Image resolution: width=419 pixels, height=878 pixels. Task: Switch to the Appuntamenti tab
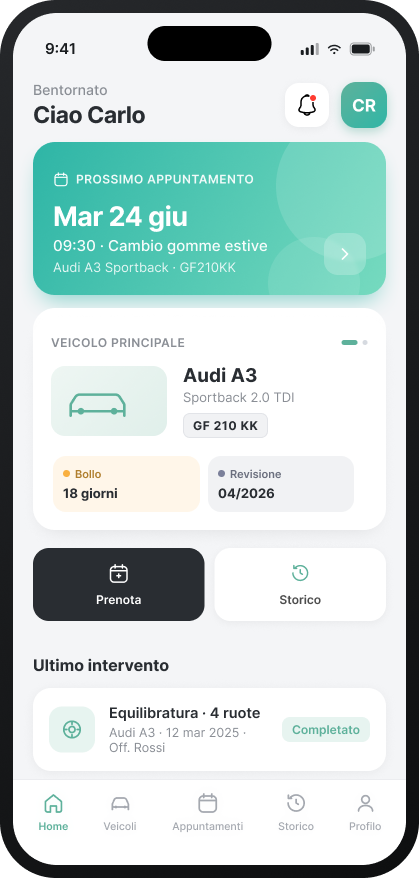(x=208, y=812)
